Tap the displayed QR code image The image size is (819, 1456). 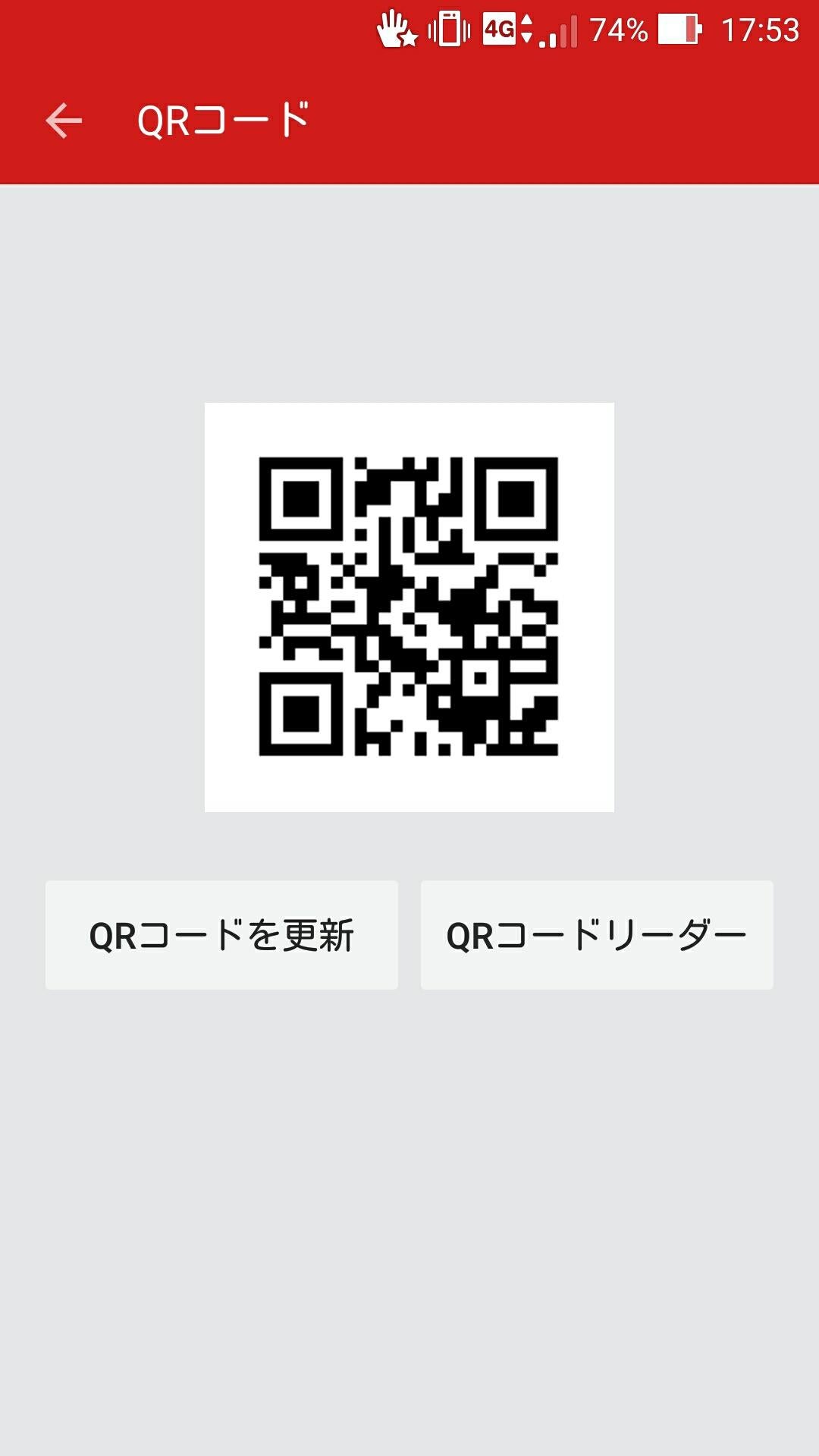(409, 607)
